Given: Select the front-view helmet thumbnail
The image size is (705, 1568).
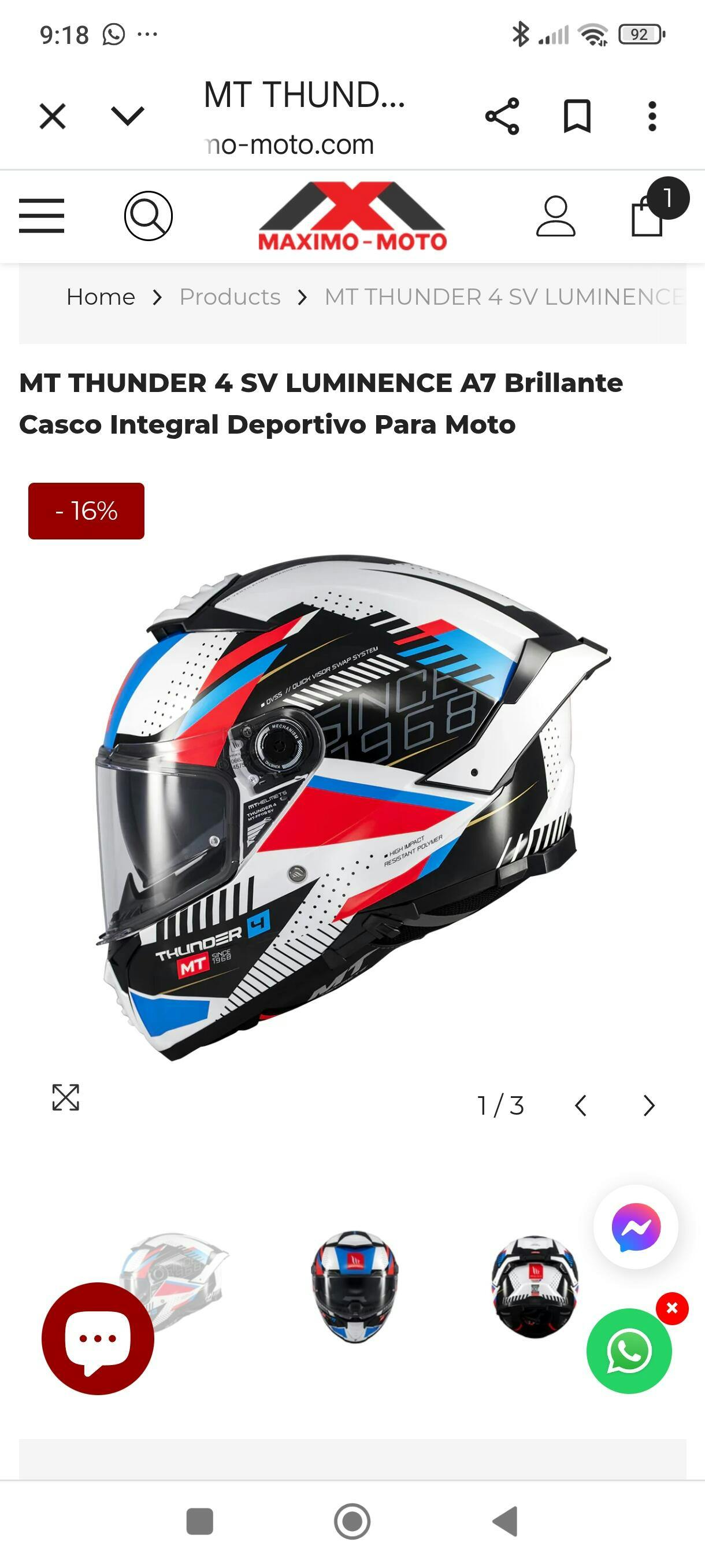Looking at the screenshot, I should 354,1287.
